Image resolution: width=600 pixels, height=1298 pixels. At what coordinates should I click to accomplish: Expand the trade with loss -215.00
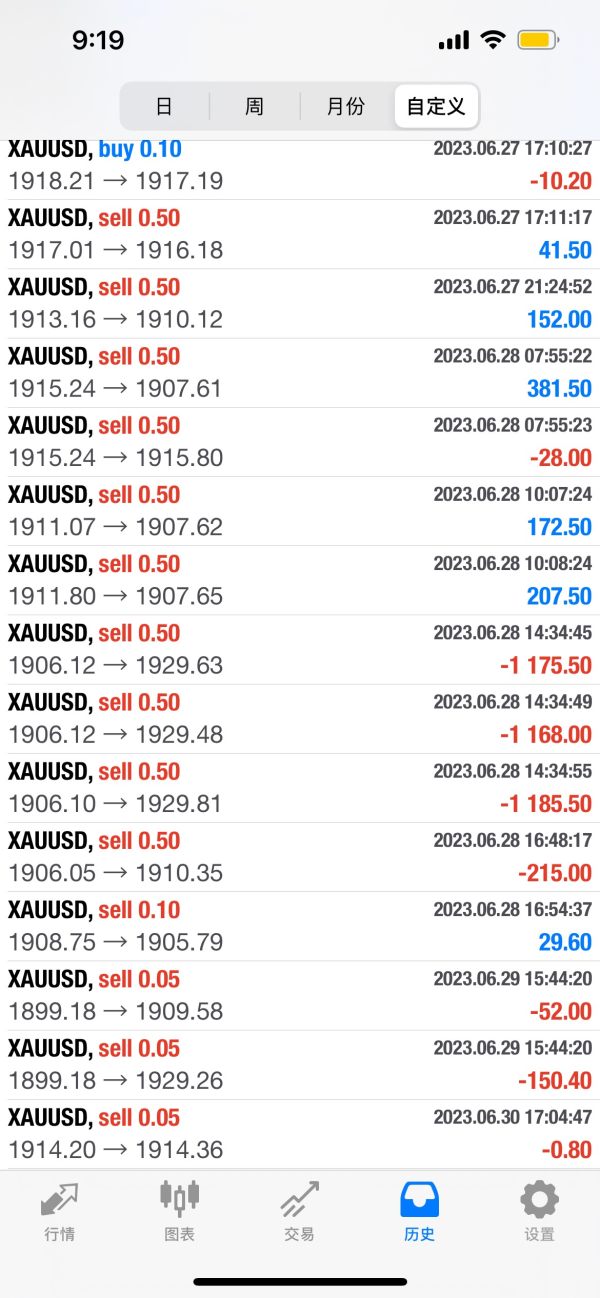click(300, 857)
